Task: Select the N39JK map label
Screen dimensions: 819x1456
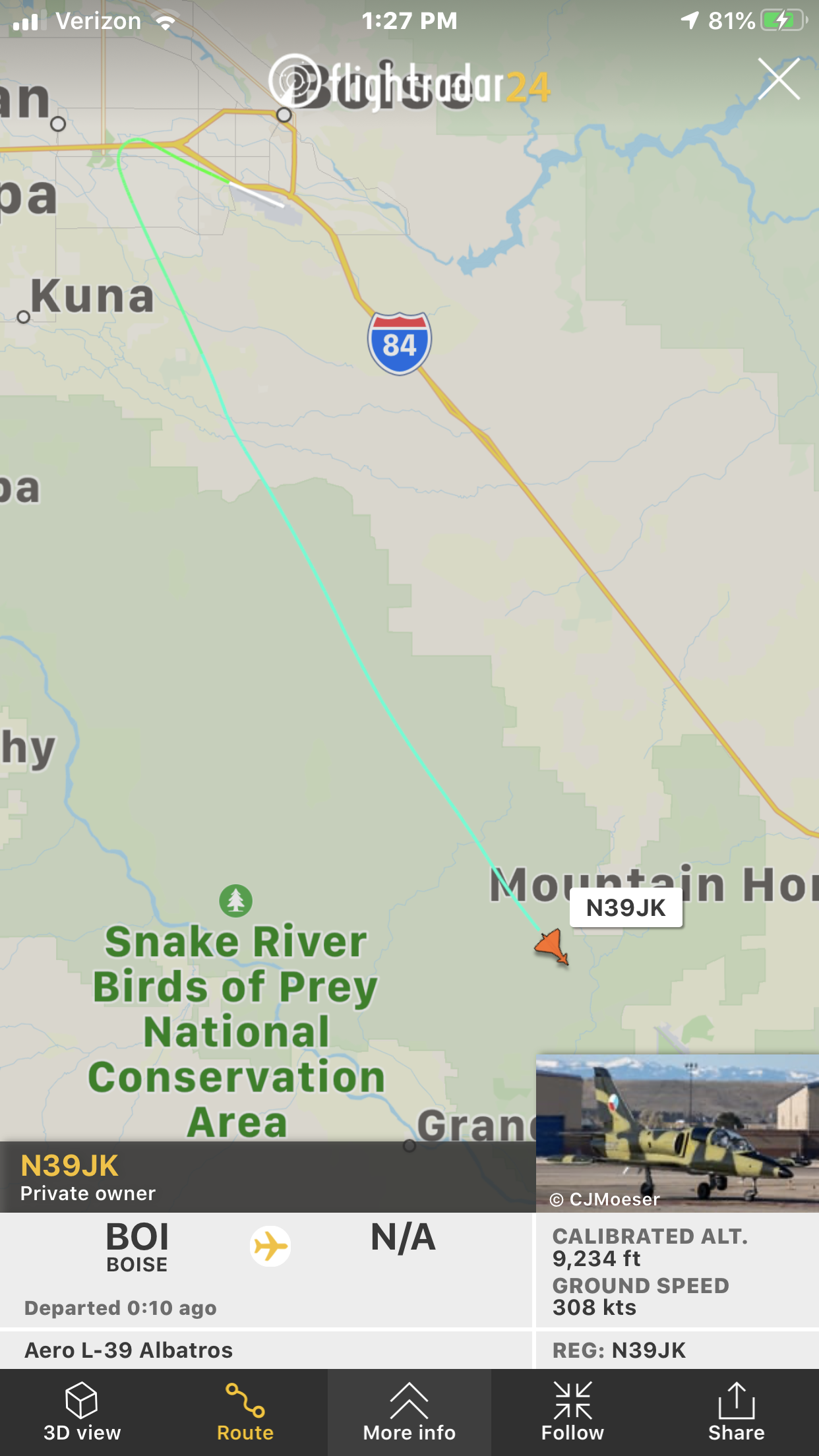Action: tap(626, 908)
